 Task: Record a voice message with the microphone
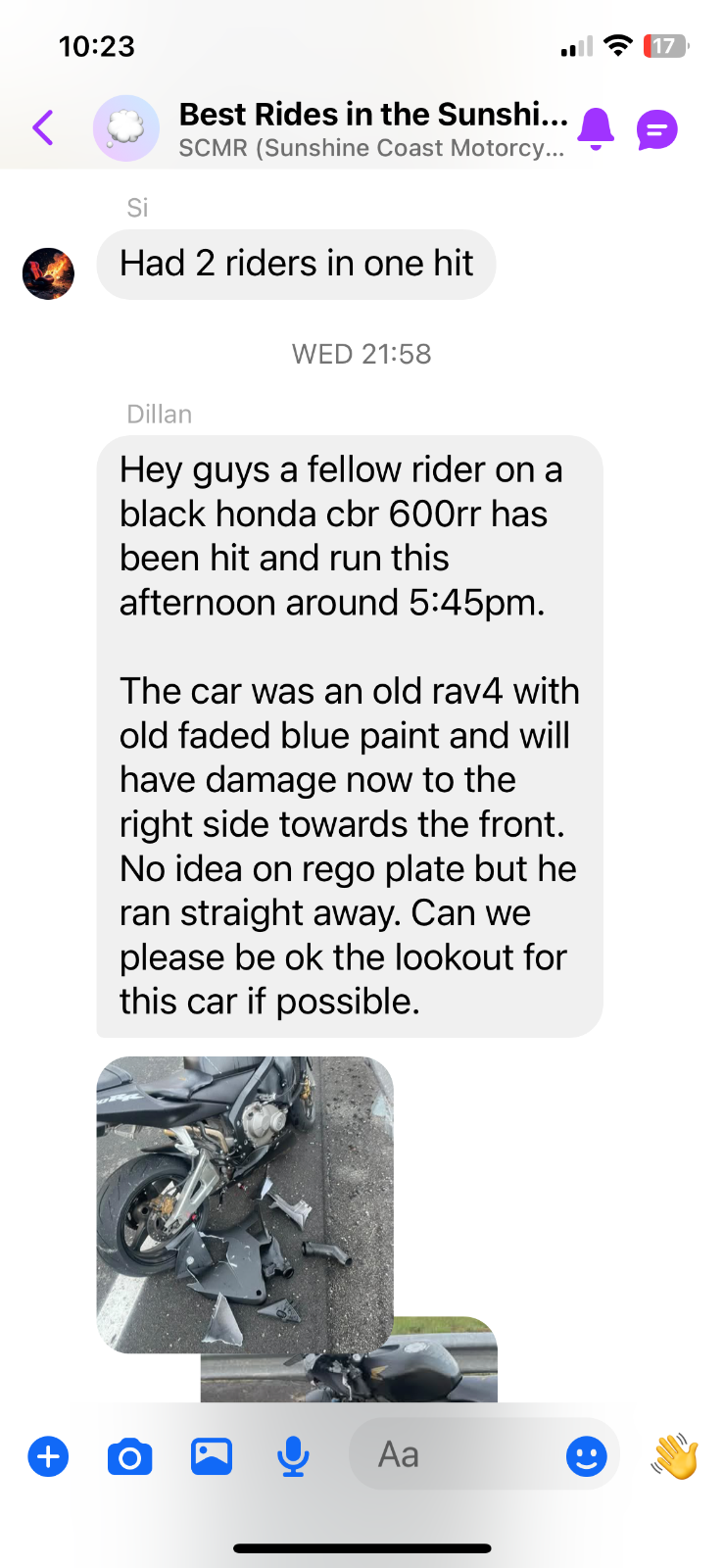coord(293,1457)
